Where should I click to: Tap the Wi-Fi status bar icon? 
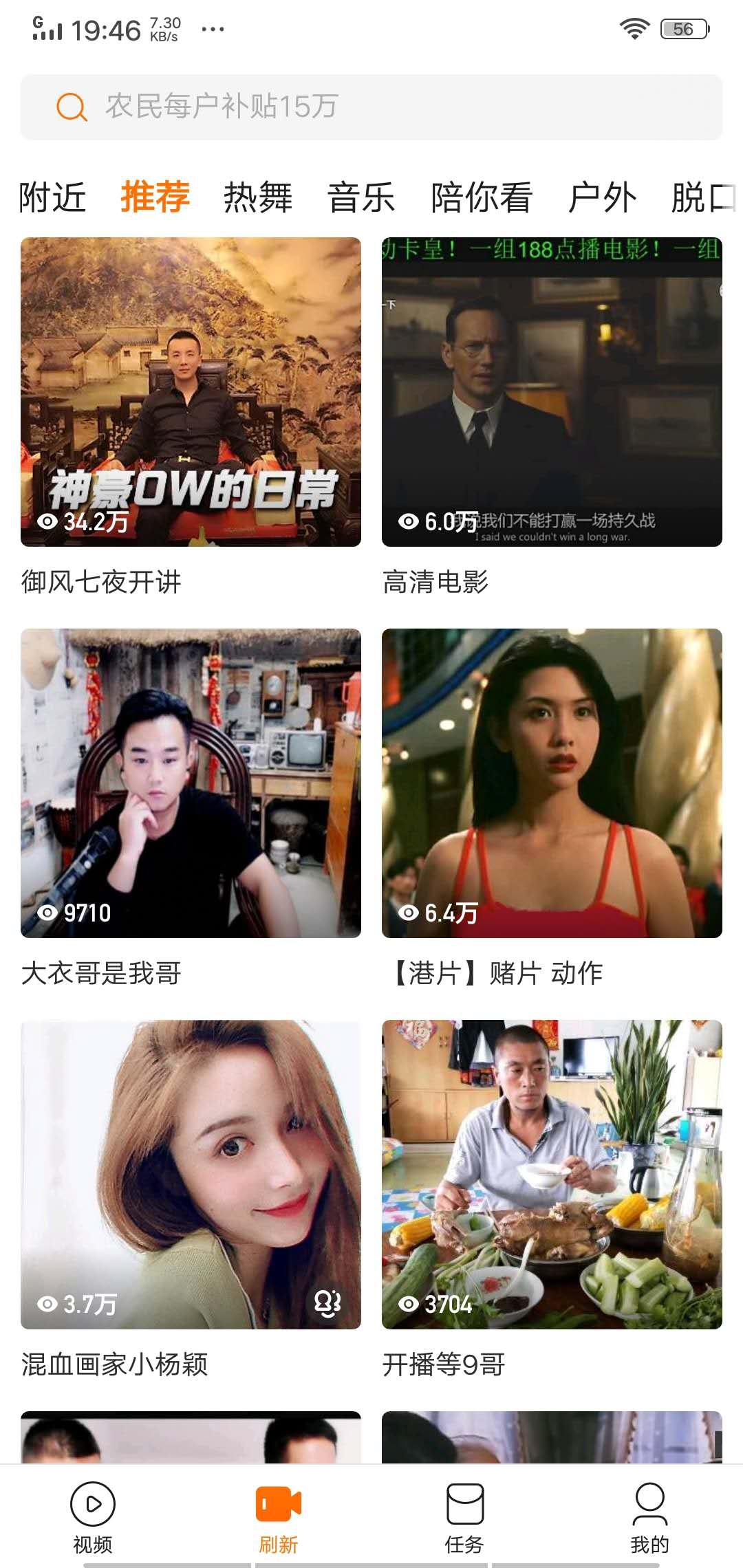(x=632, y=28)
